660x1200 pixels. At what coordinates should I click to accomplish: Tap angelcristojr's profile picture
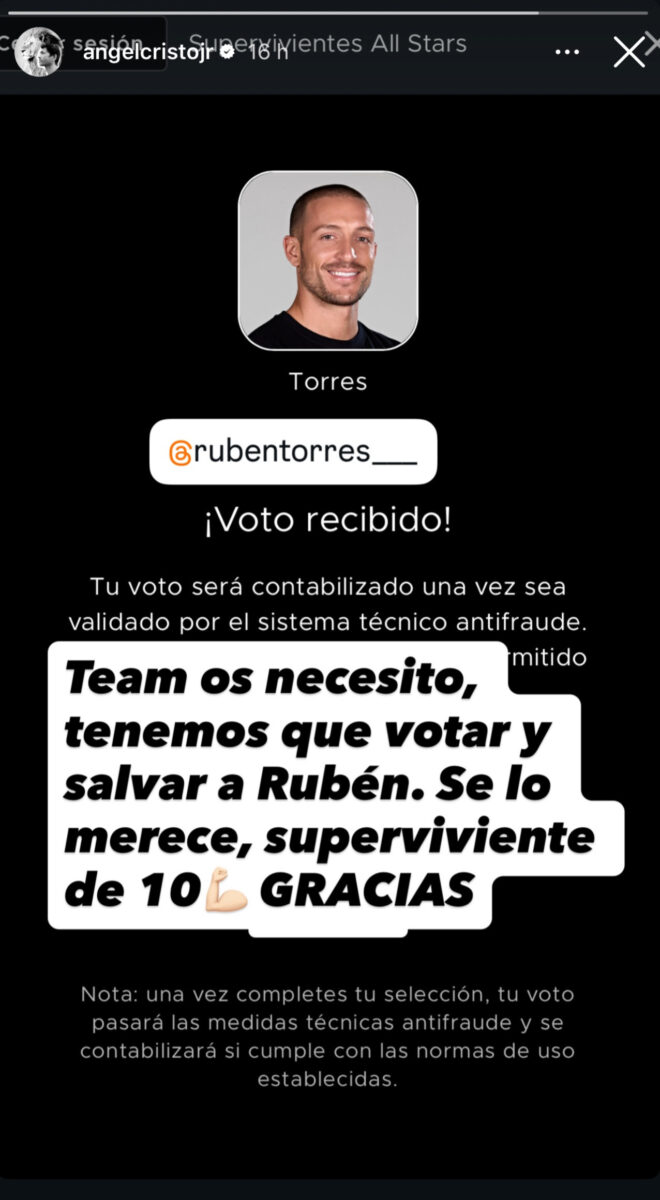(39, 52)
